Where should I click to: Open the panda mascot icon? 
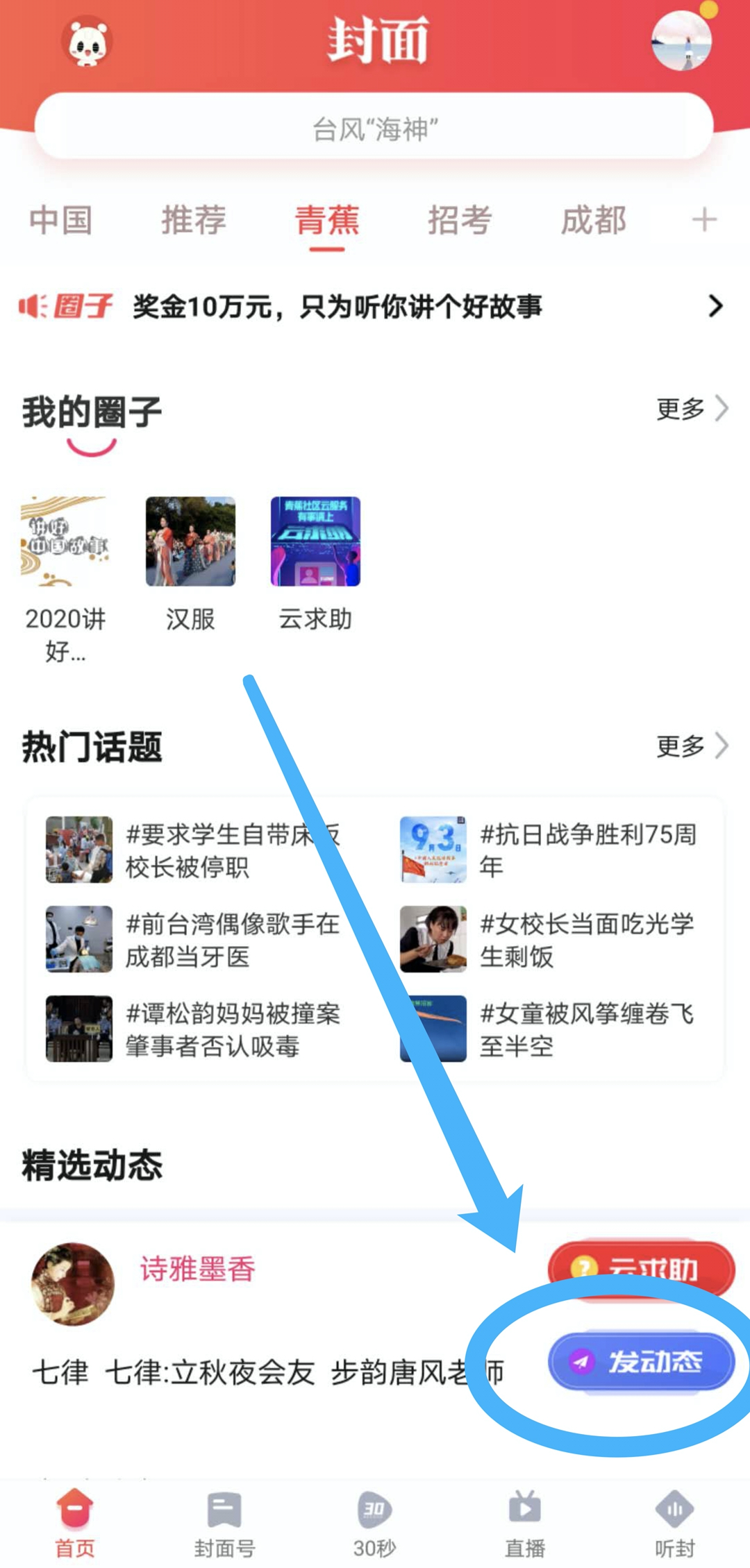(87, 43)
